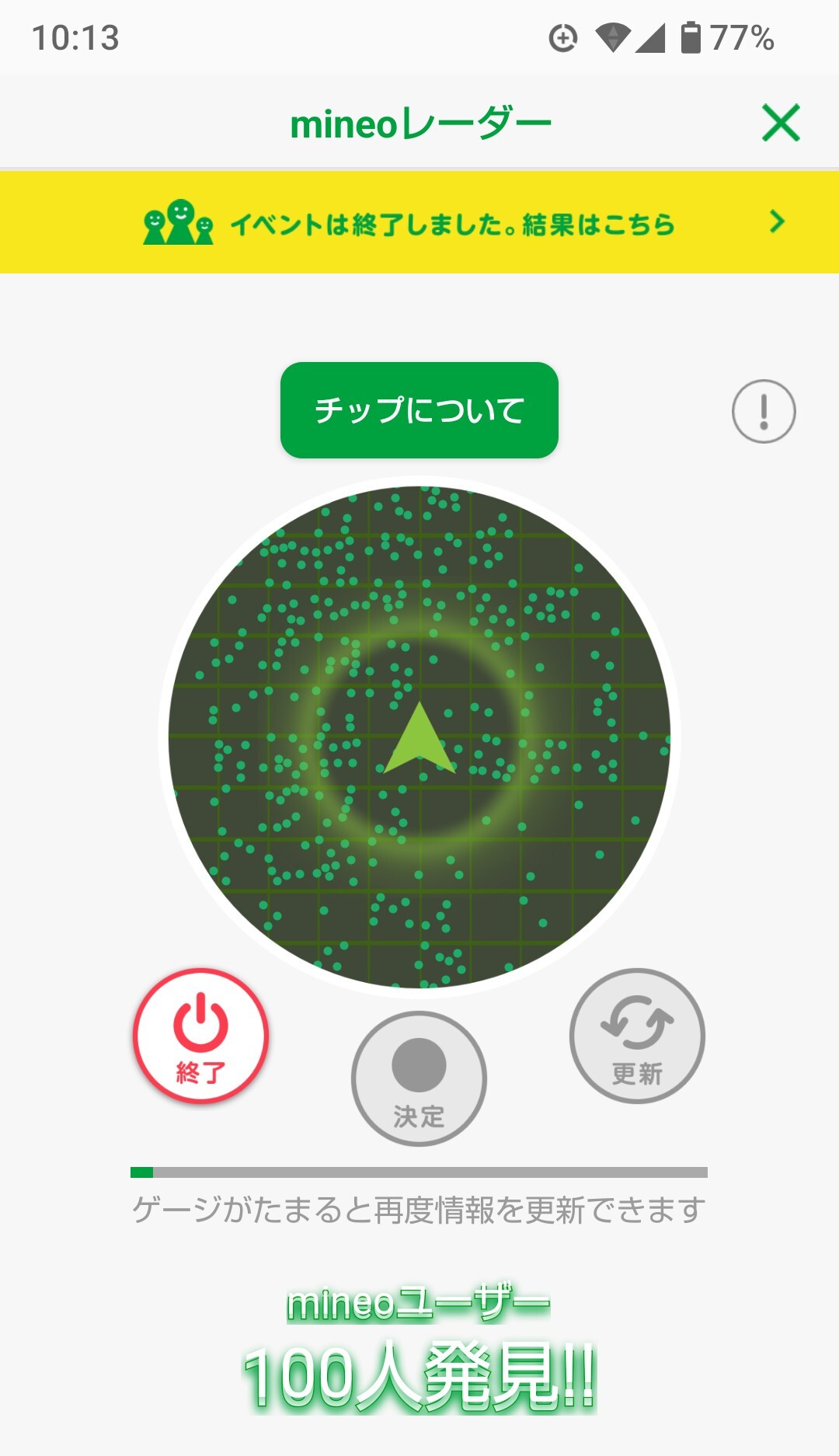Open the exclamation info icon

click(764, 411)
